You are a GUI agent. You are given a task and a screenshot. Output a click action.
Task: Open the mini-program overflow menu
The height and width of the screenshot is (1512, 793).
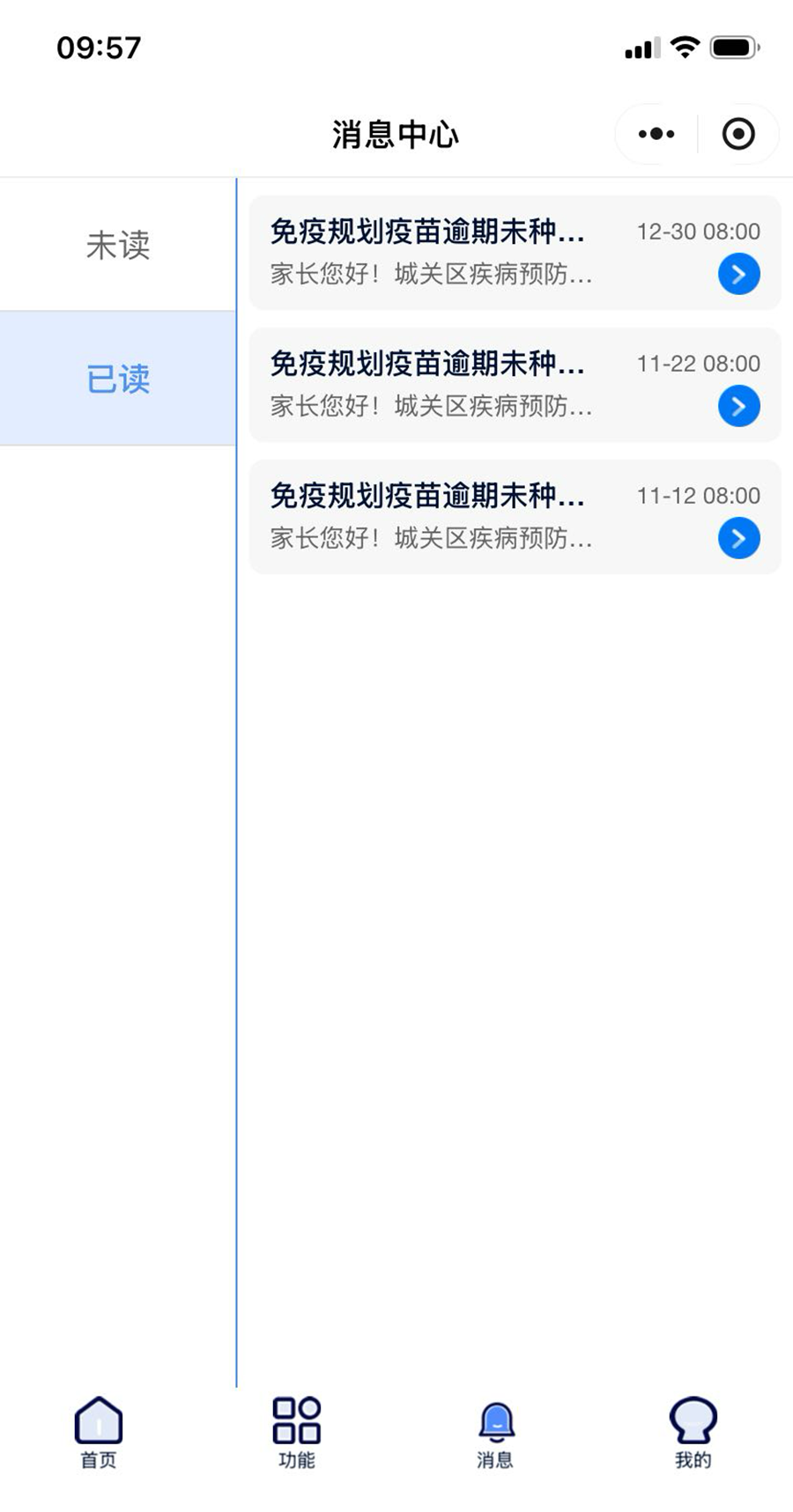click(656, 134)
